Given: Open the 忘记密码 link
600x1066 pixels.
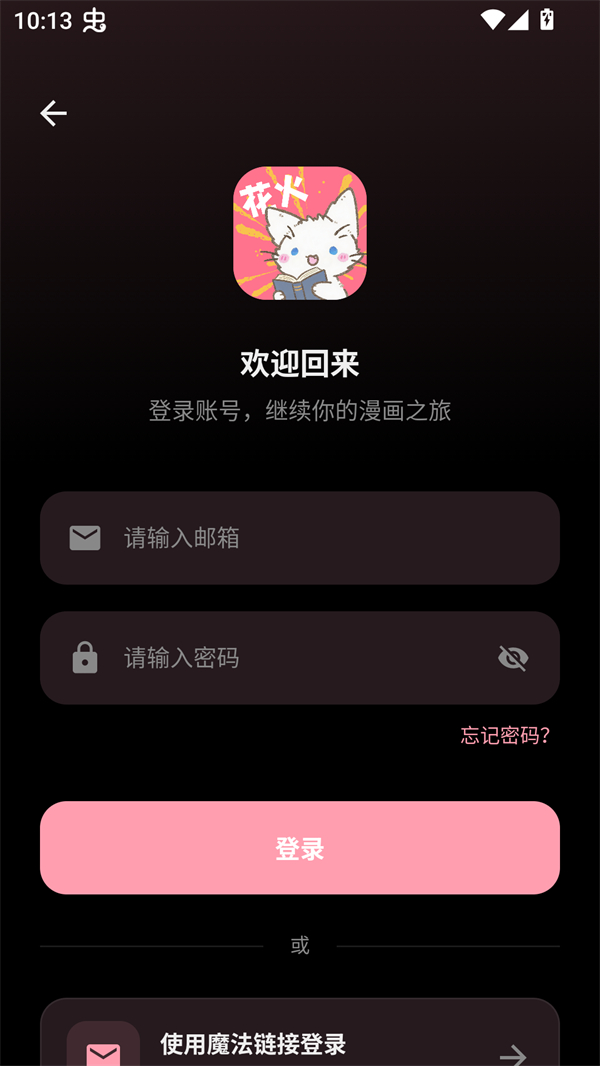Looking at the screenshot, I should pos(505,736).
